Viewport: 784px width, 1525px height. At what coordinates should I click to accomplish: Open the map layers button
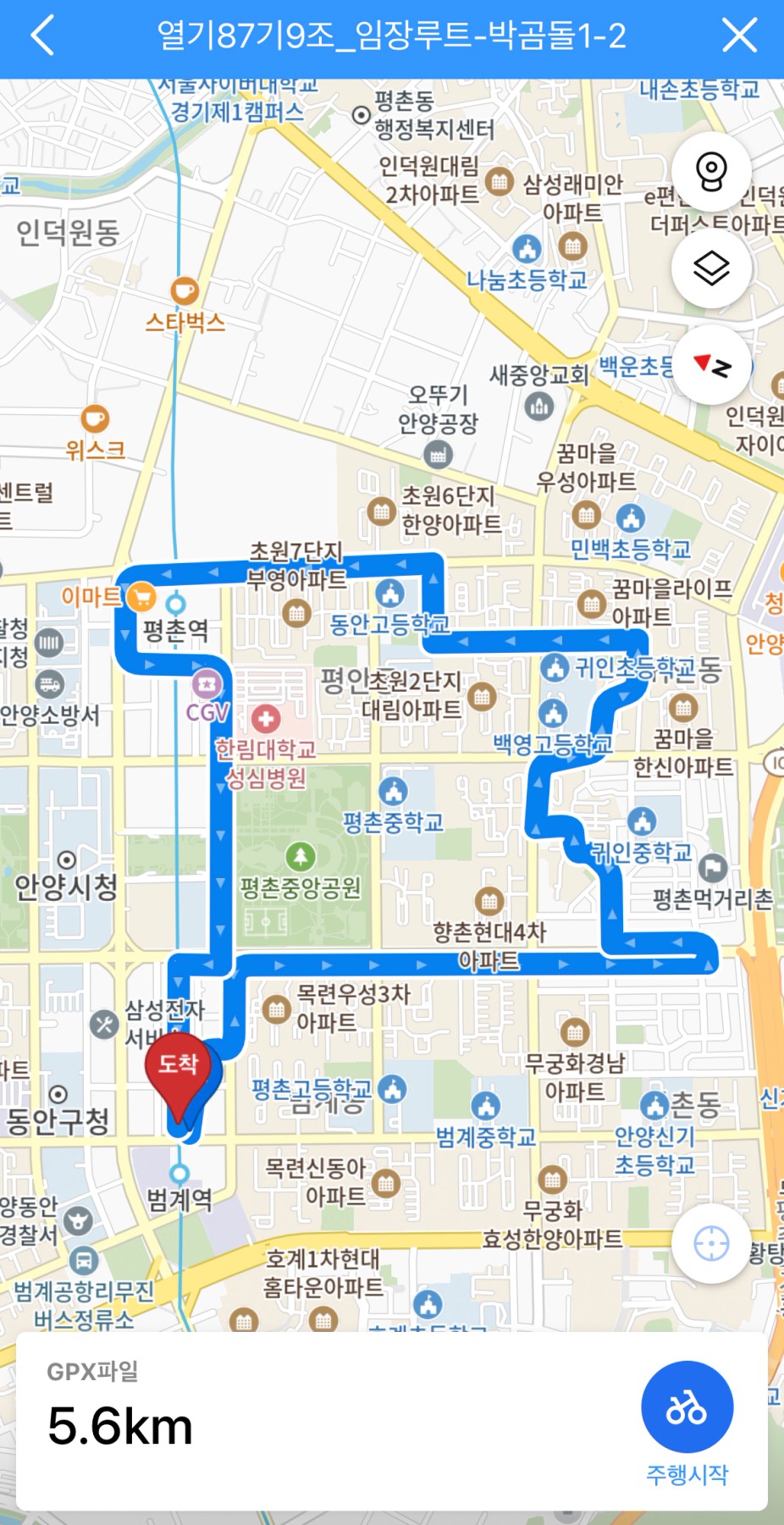click(x=711, y=268)
